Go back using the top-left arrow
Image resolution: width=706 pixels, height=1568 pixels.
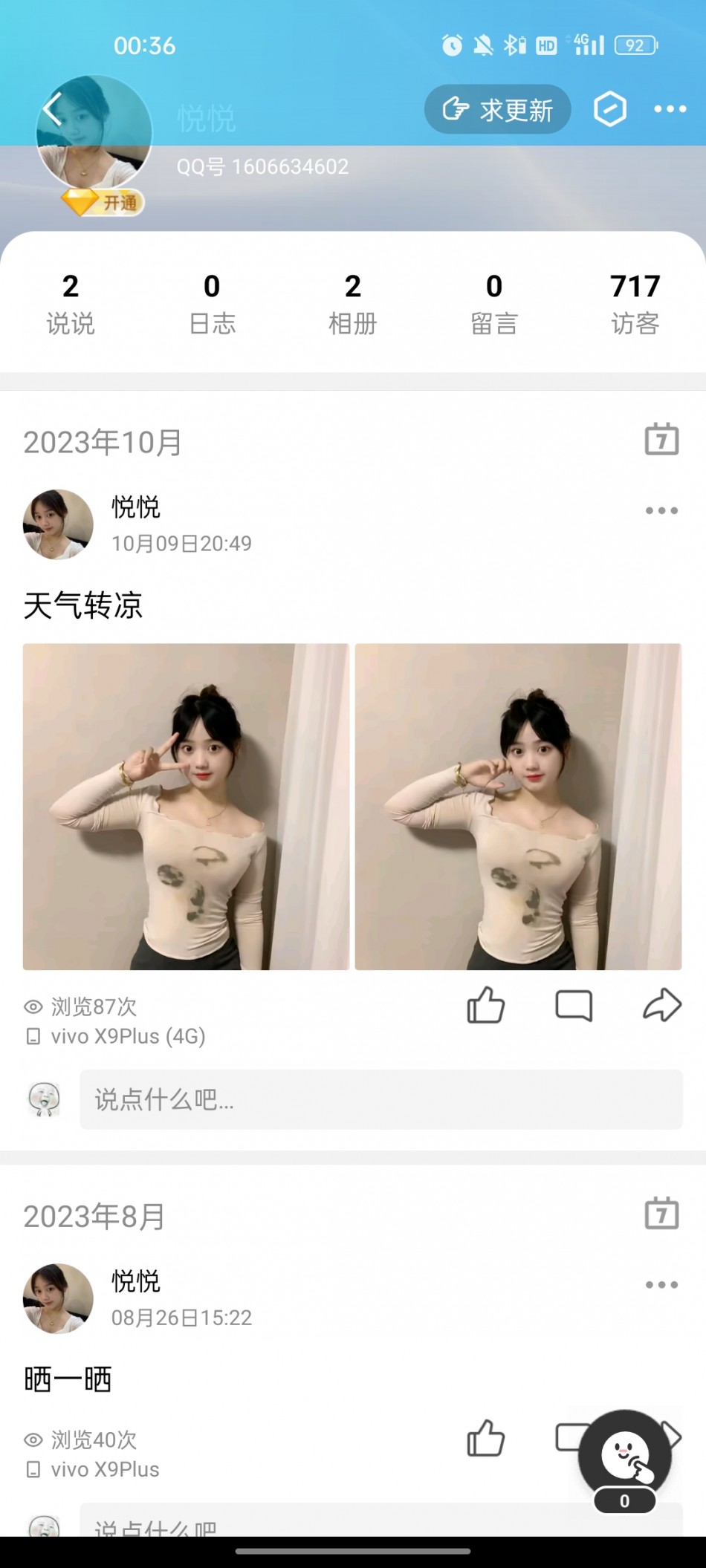tap(52, 109)
